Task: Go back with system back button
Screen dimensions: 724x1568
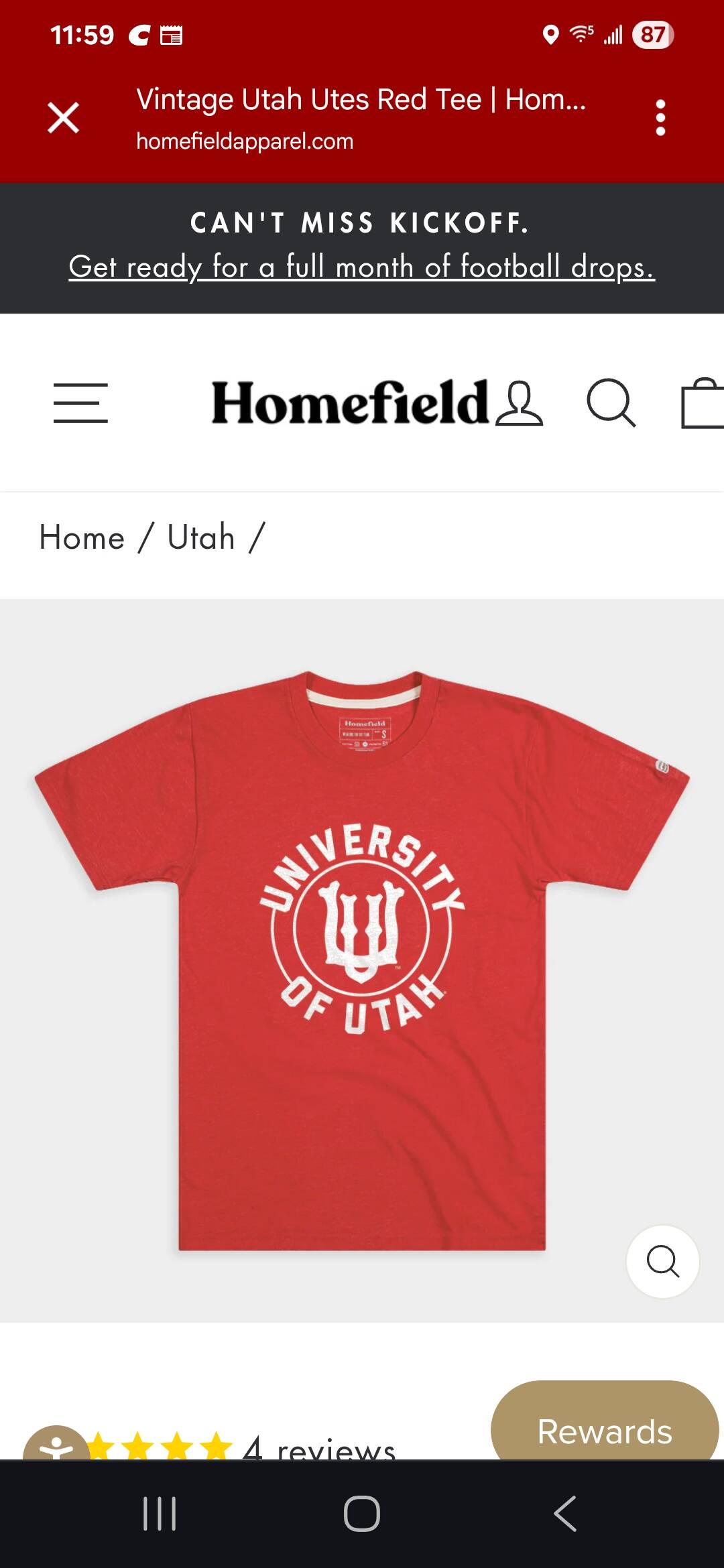Action: pyautogui.click(x=565, y=1513)
